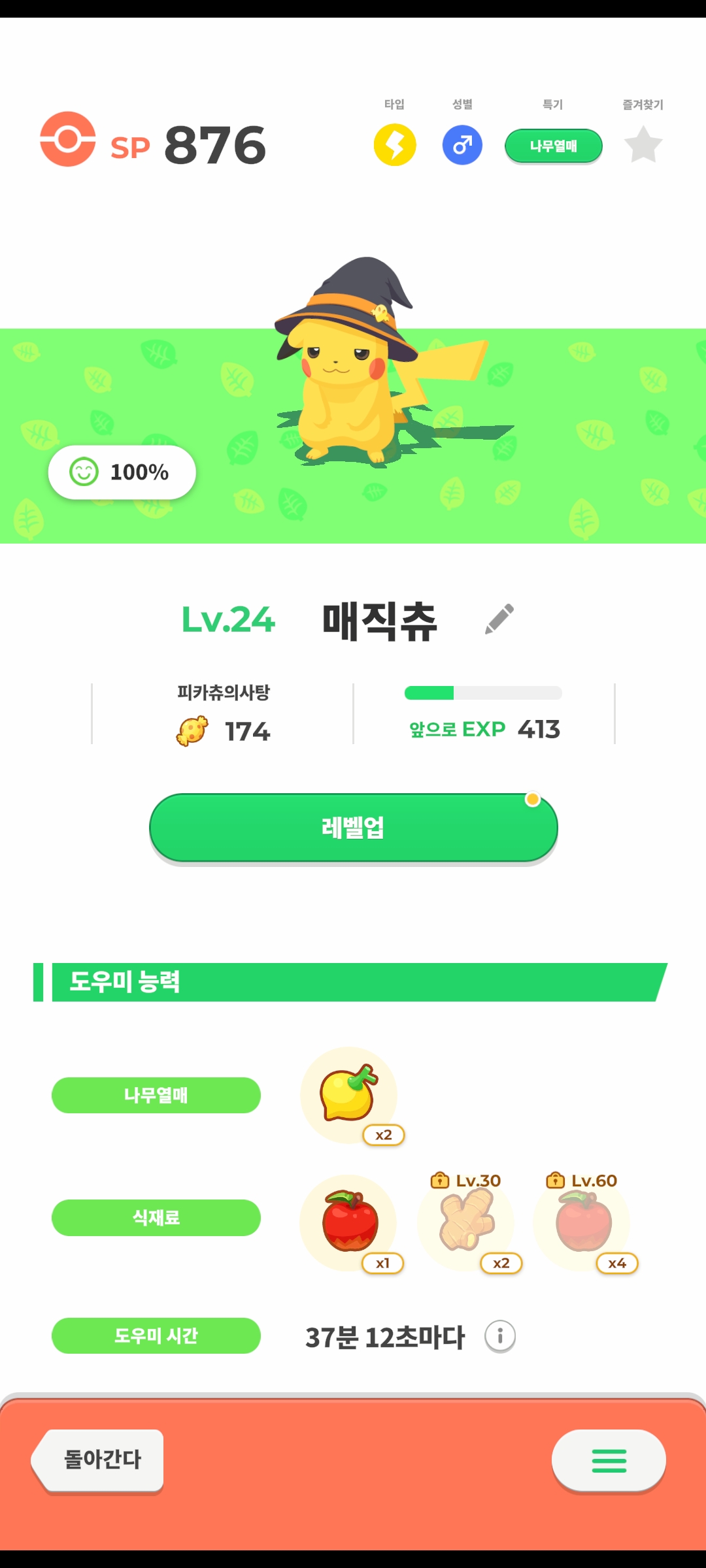View the locked Lv.60 apple ingredient
This screenshot has width=706, height=1568.
582,1220
